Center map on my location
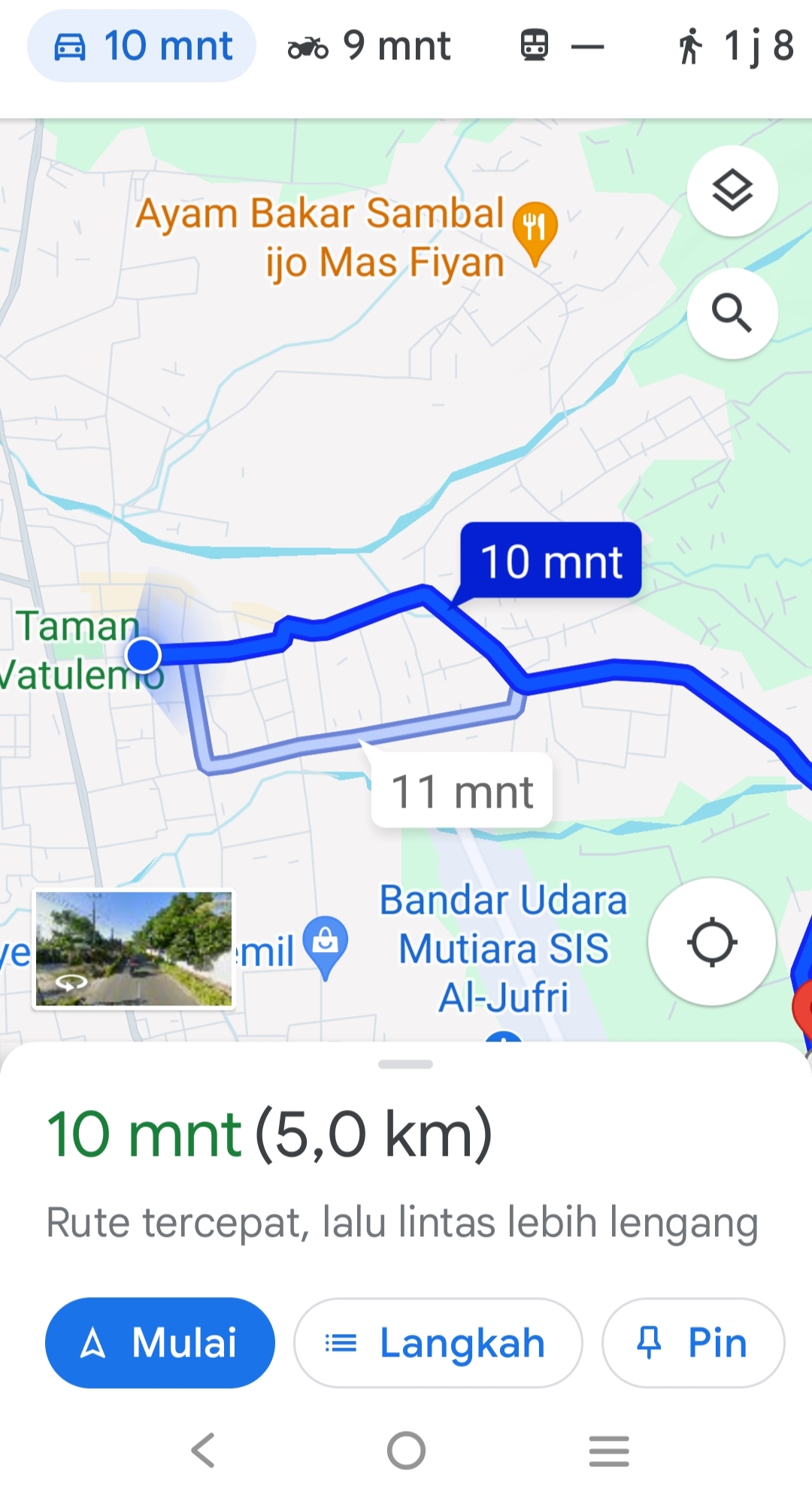This screenshot has height=1492, width=812. [x=711, y=942]
